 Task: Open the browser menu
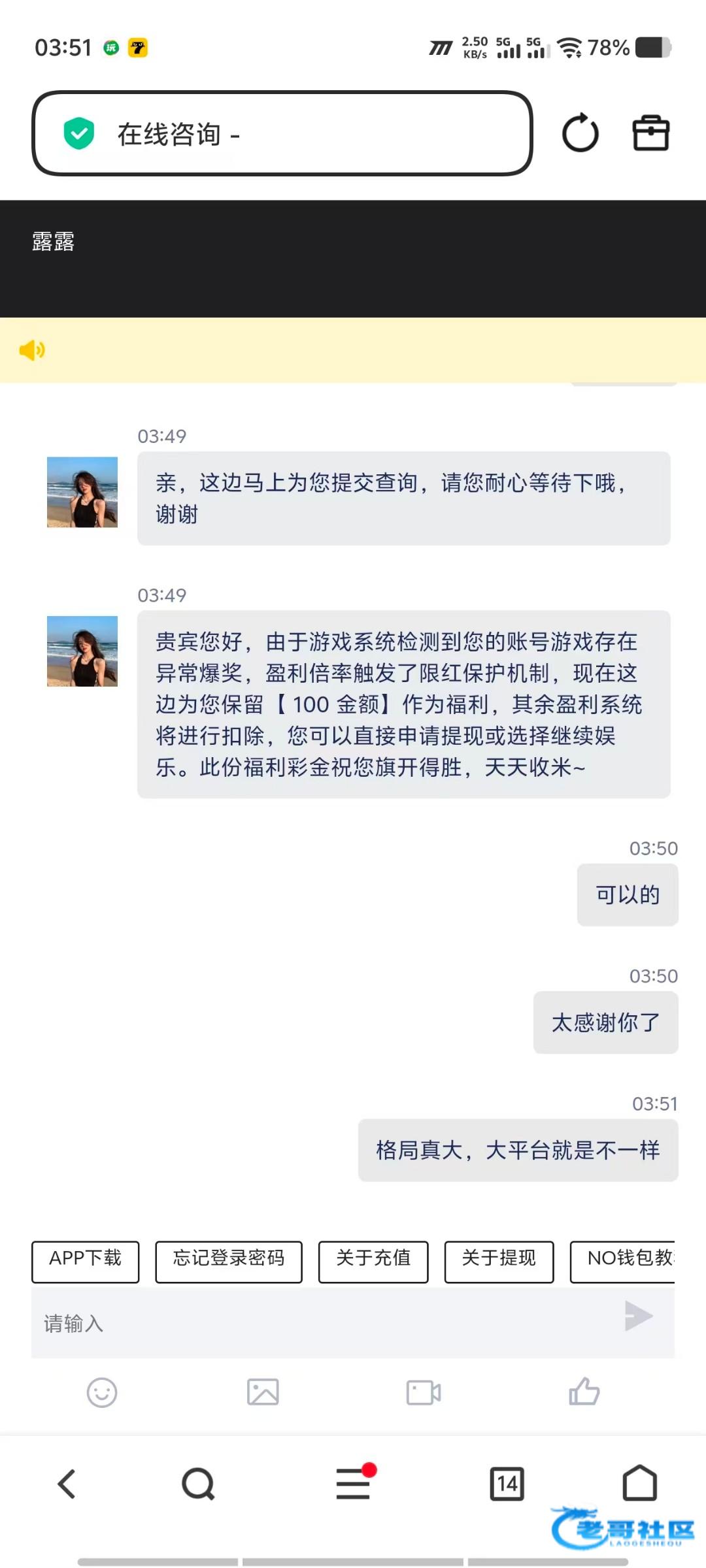pyautogui.click(x=354, y=1484)
